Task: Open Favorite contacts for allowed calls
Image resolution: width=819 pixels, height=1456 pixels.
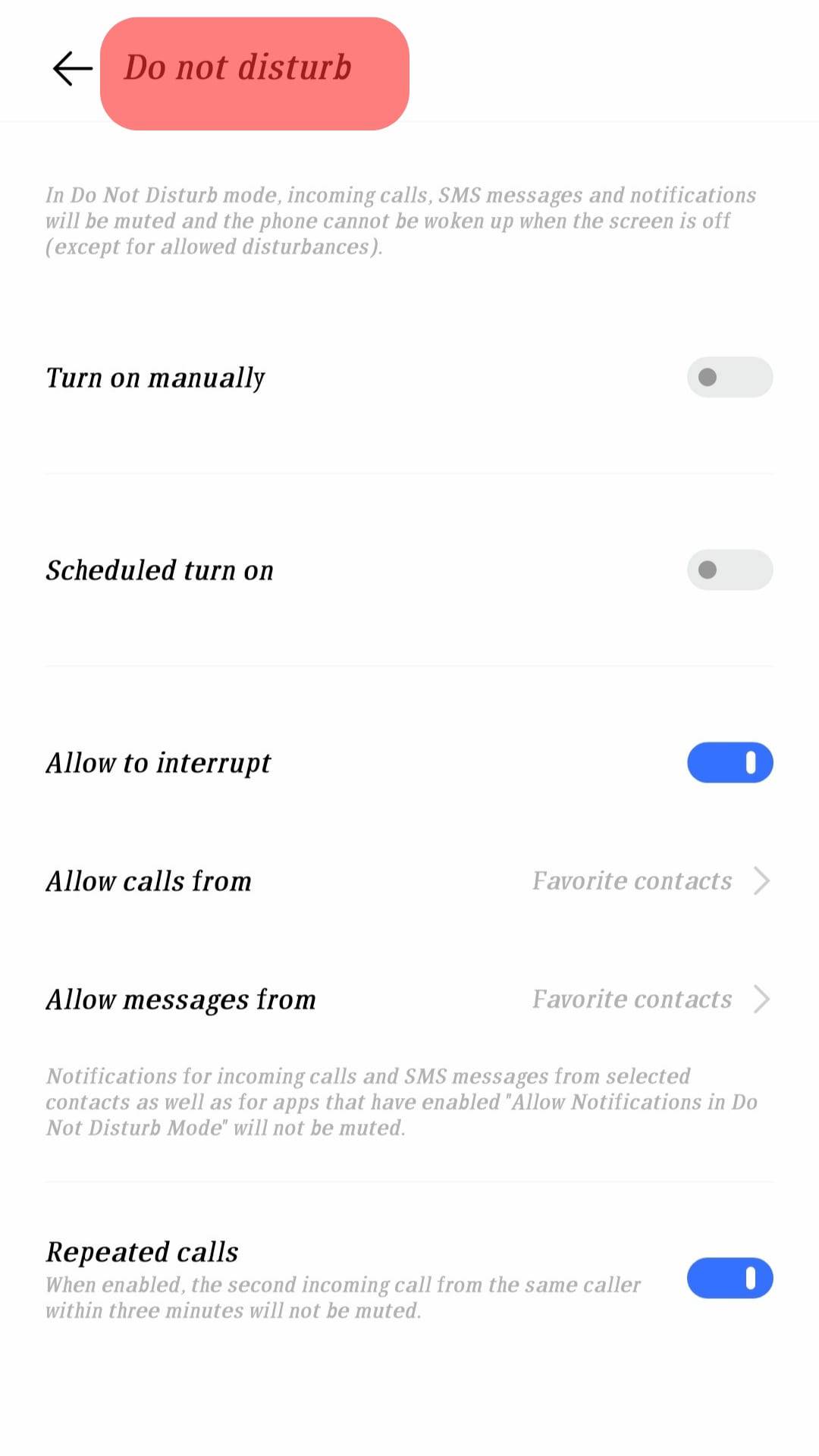Action: point(631,880)
